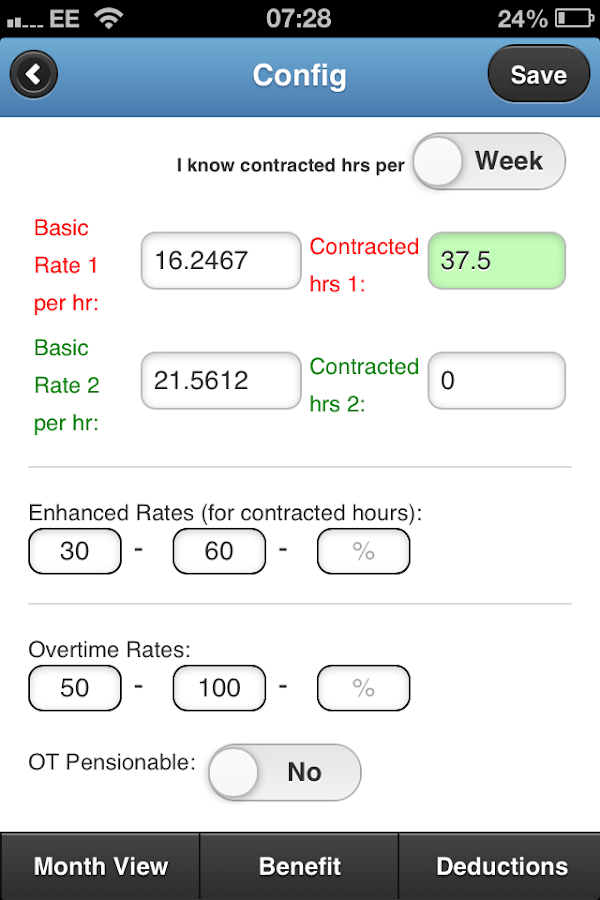Select the empty third Enhanced Rates field
The width and height of the screenshot is (600, 900).
coord(363,551)
